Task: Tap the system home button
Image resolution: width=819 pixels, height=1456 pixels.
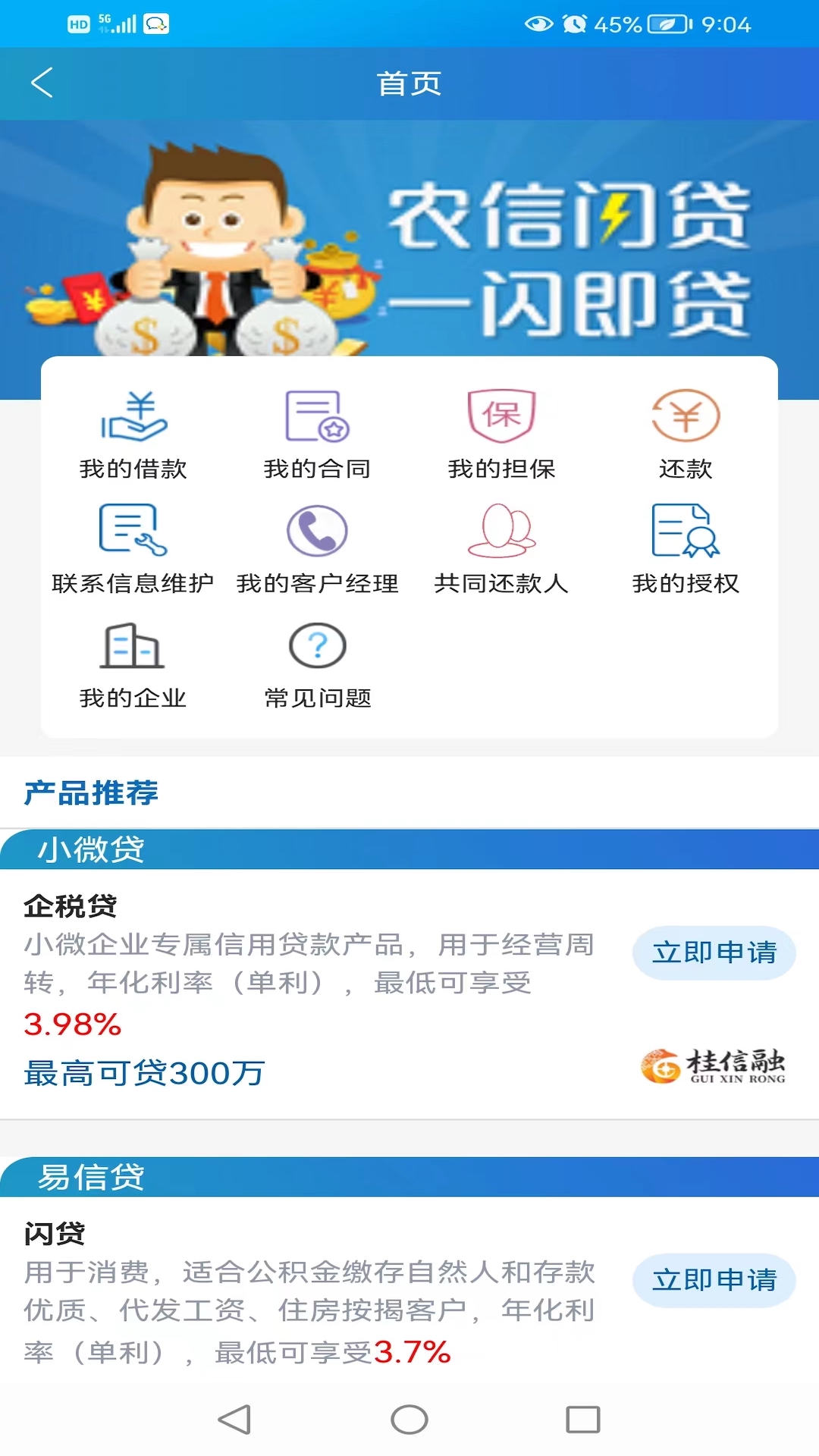Action: pos(409,1420)
